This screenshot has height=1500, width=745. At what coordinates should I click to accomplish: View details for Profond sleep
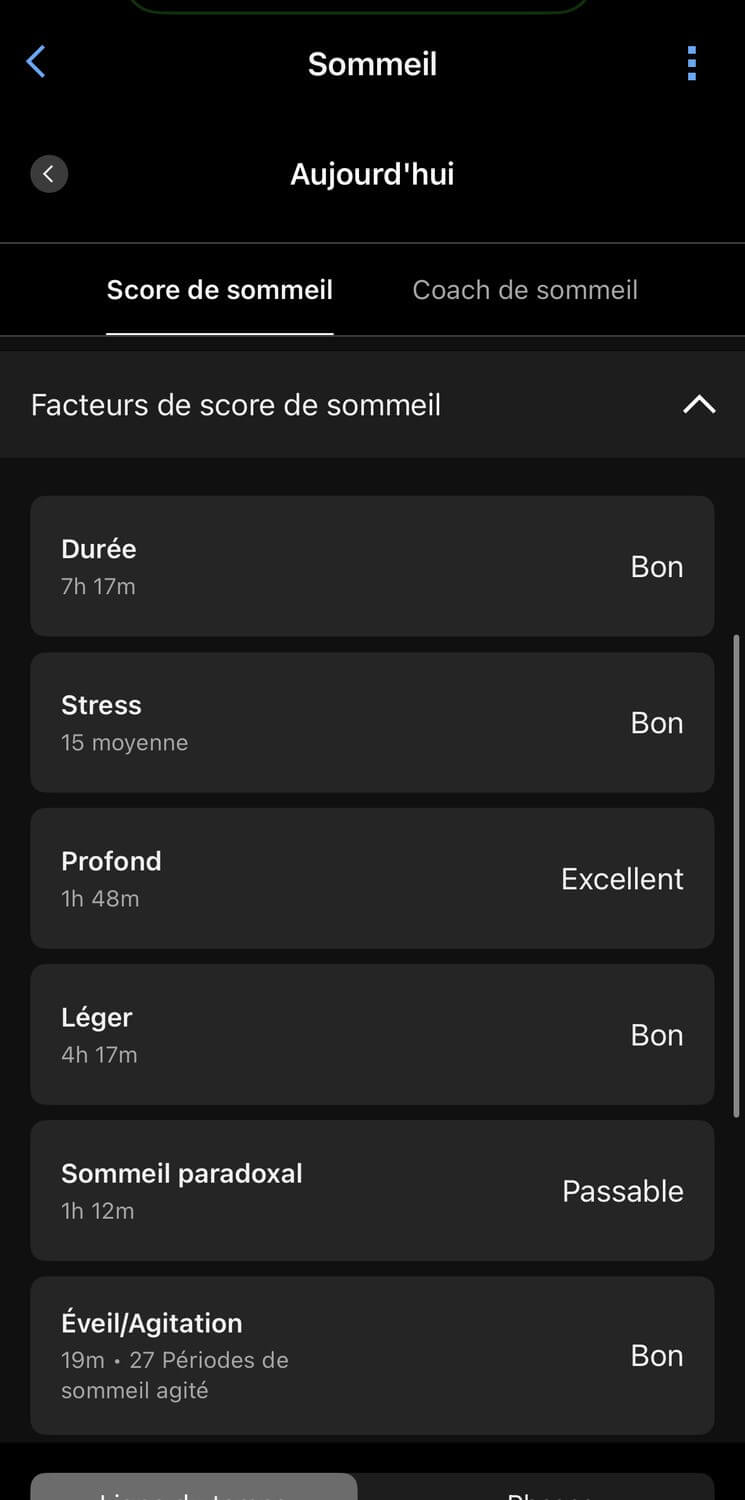pyautogui.click(x=372, y=878)
